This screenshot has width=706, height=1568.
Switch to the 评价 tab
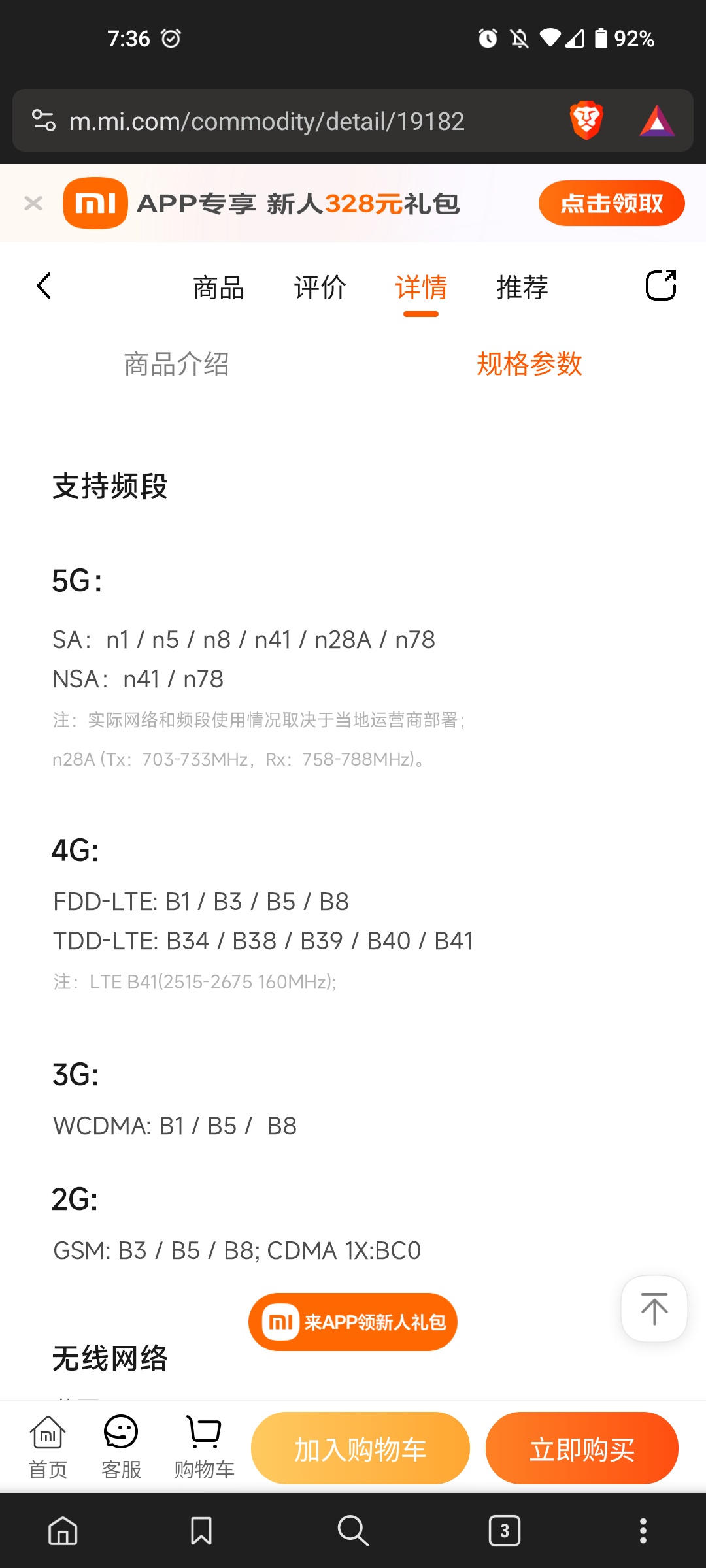(320, 287)
